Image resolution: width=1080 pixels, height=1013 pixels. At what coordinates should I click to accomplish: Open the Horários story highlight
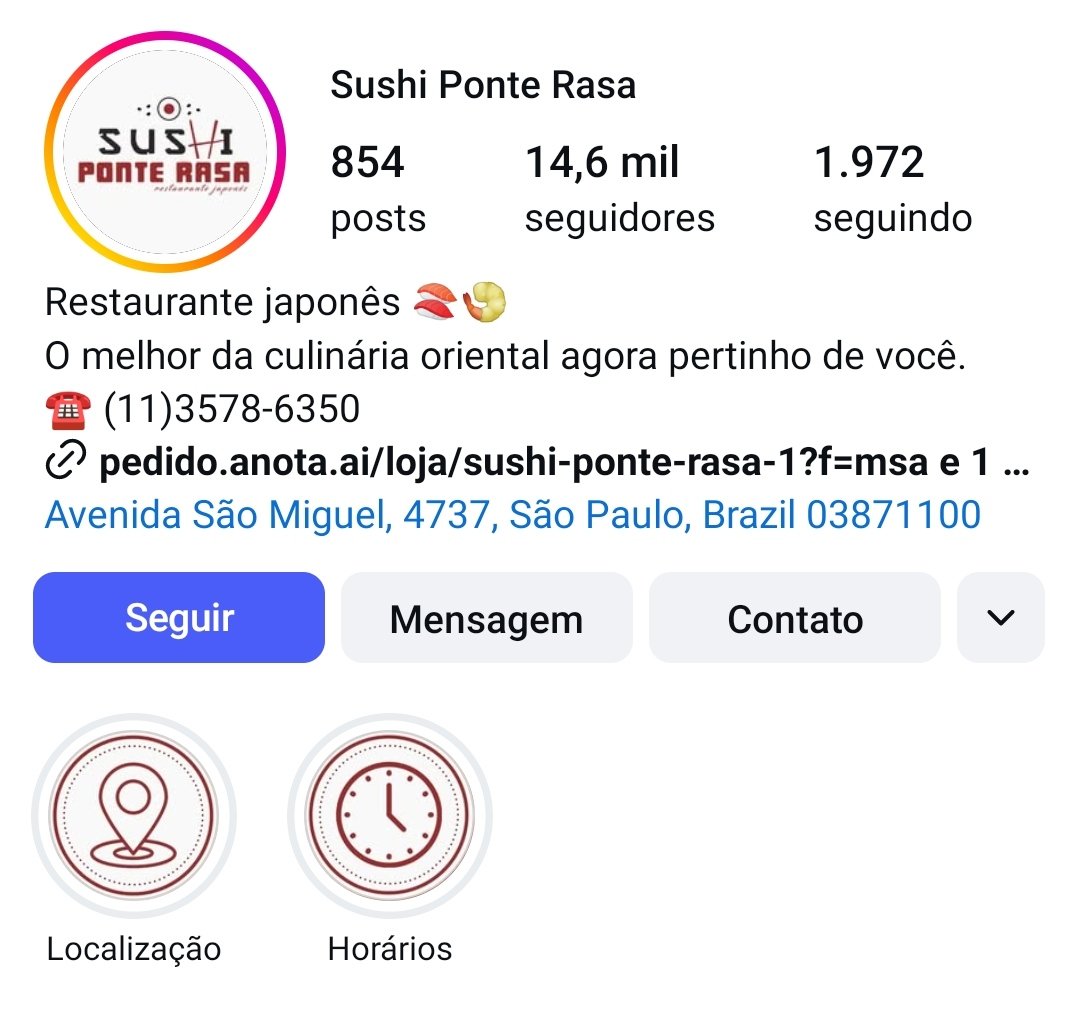coord(390,815)
